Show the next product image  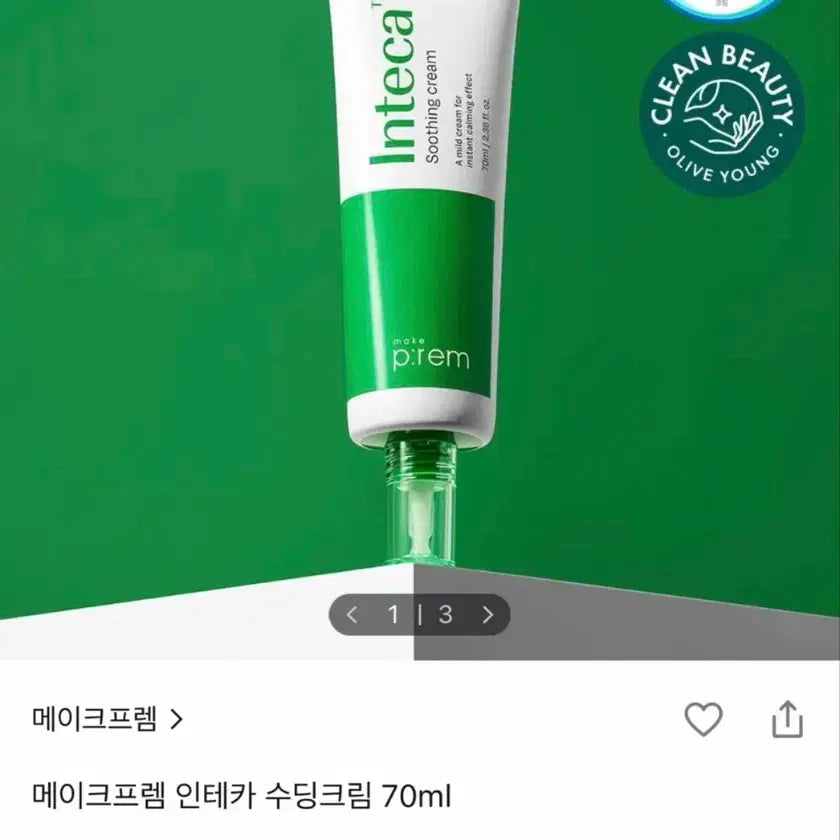(x=487, y=615)
